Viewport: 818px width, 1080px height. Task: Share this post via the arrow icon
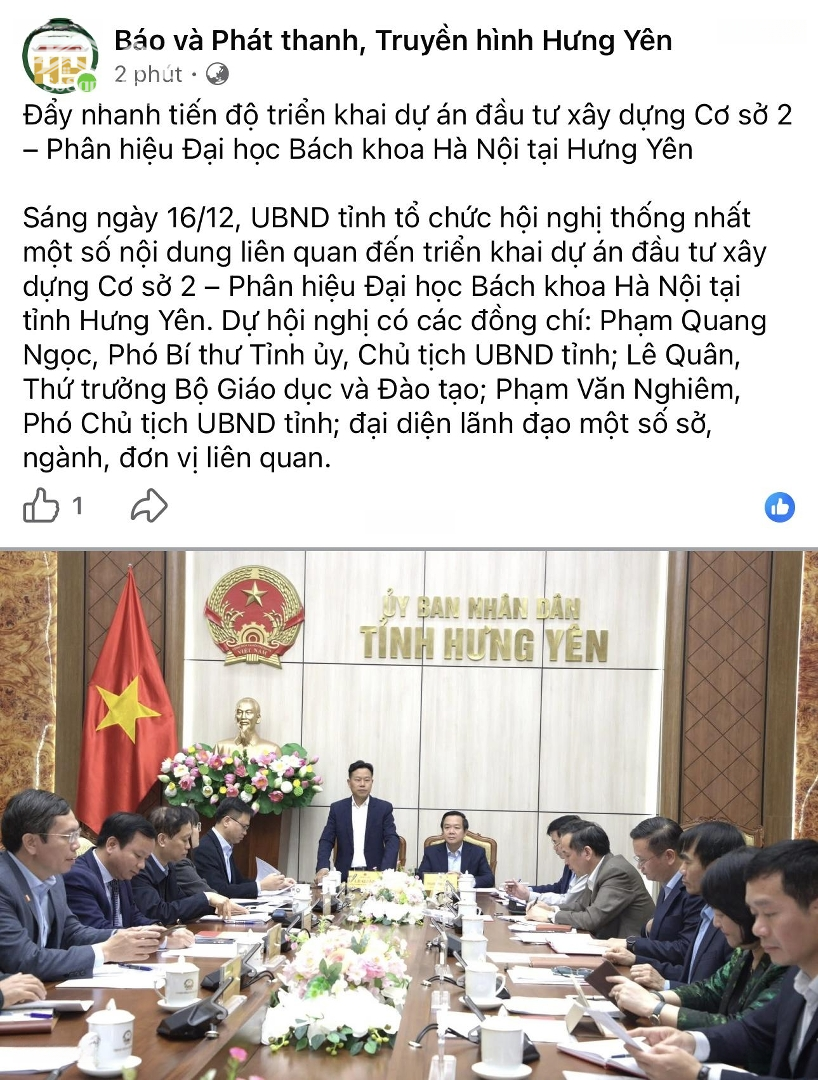click(149, 507)
